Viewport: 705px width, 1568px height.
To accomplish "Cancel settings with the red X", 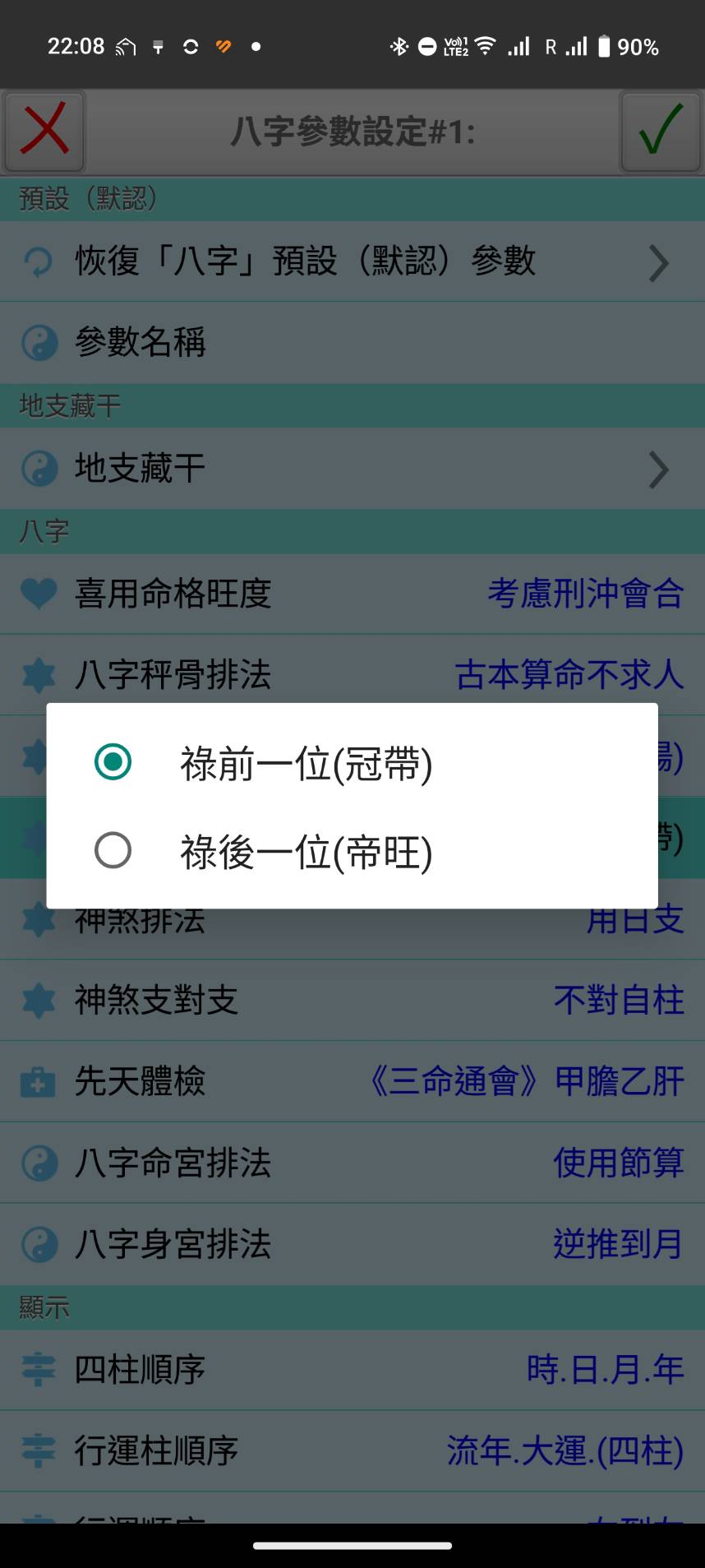I will point(44,132).
